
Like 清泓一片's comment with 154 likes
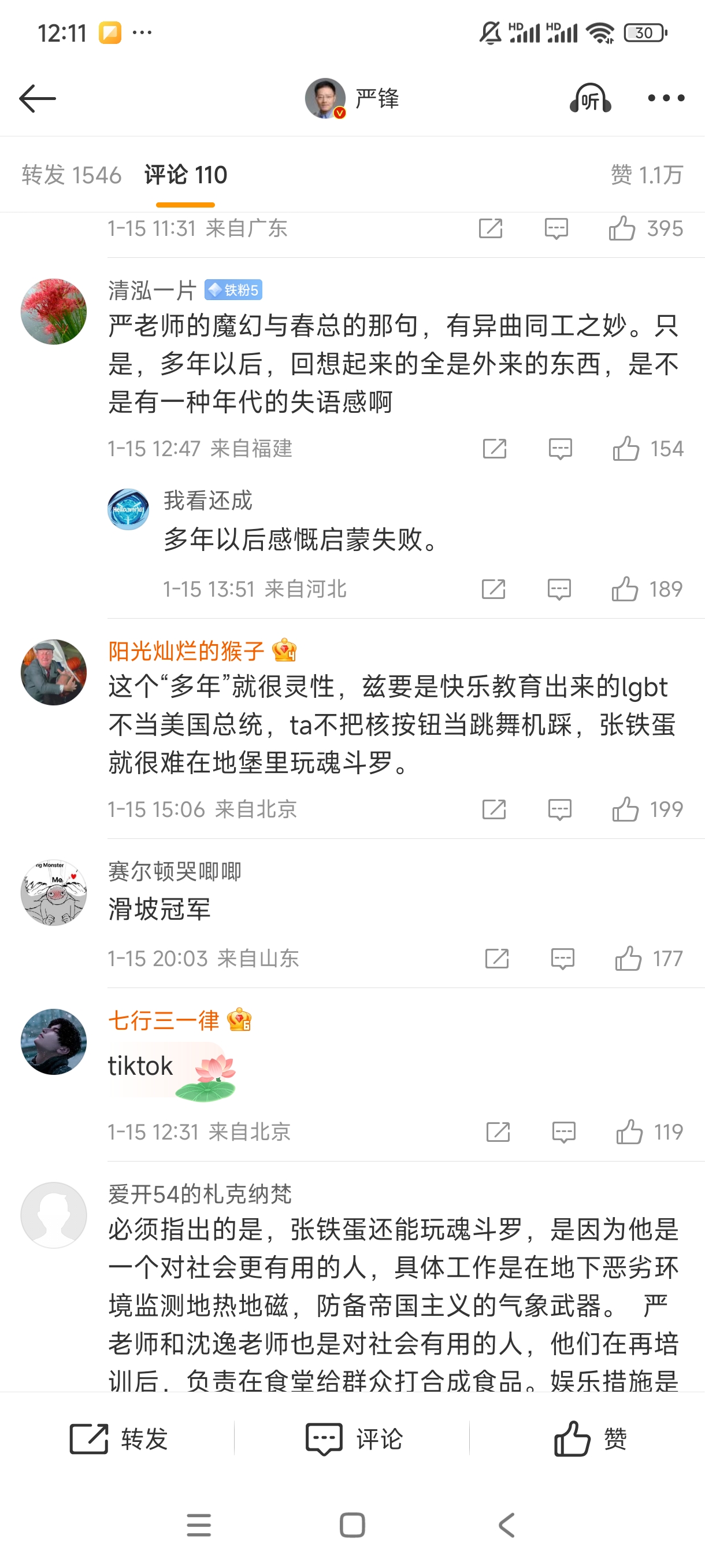626,449
